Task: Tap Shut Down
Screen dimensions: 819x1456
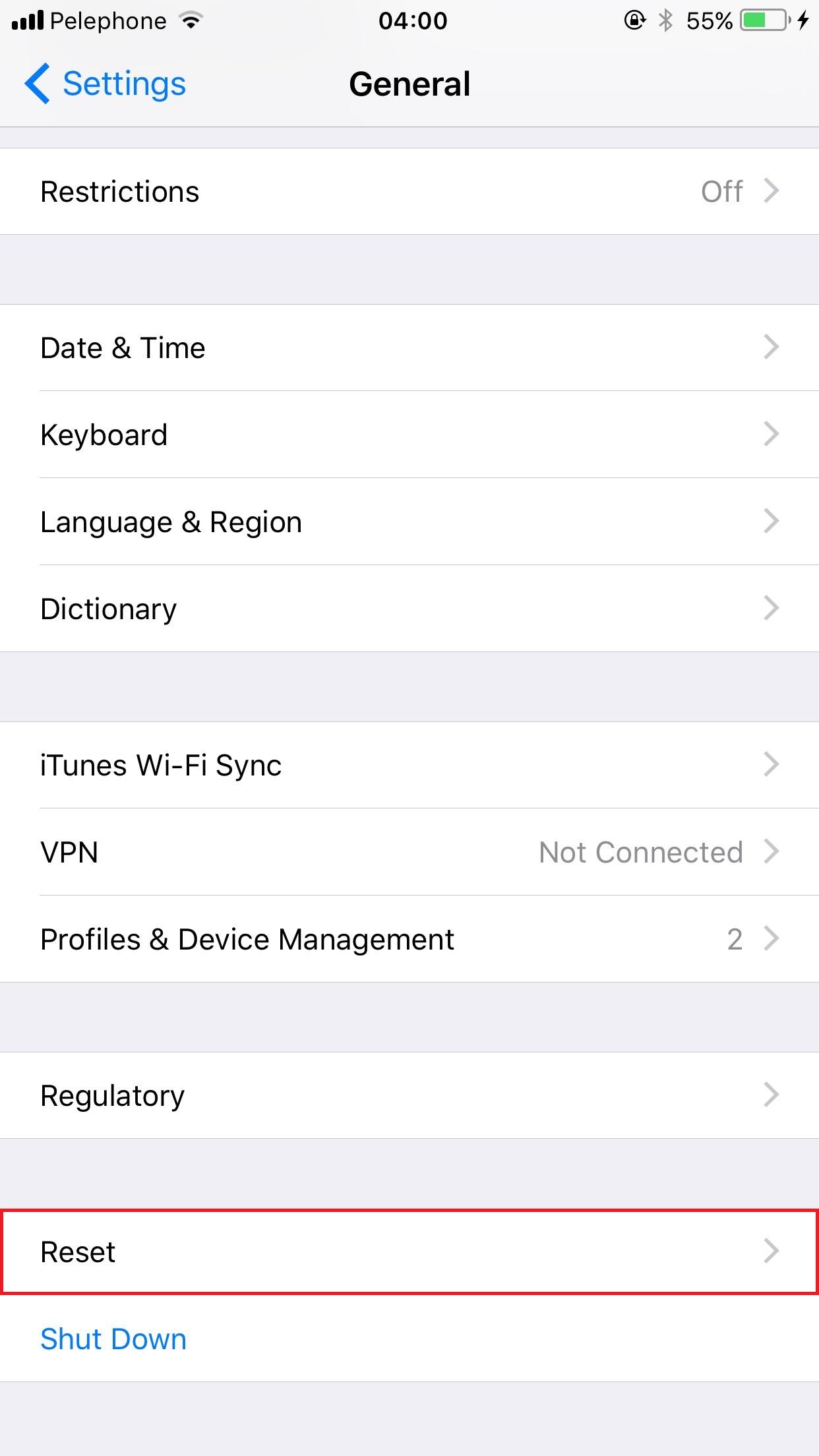Action: (113, 1339)
